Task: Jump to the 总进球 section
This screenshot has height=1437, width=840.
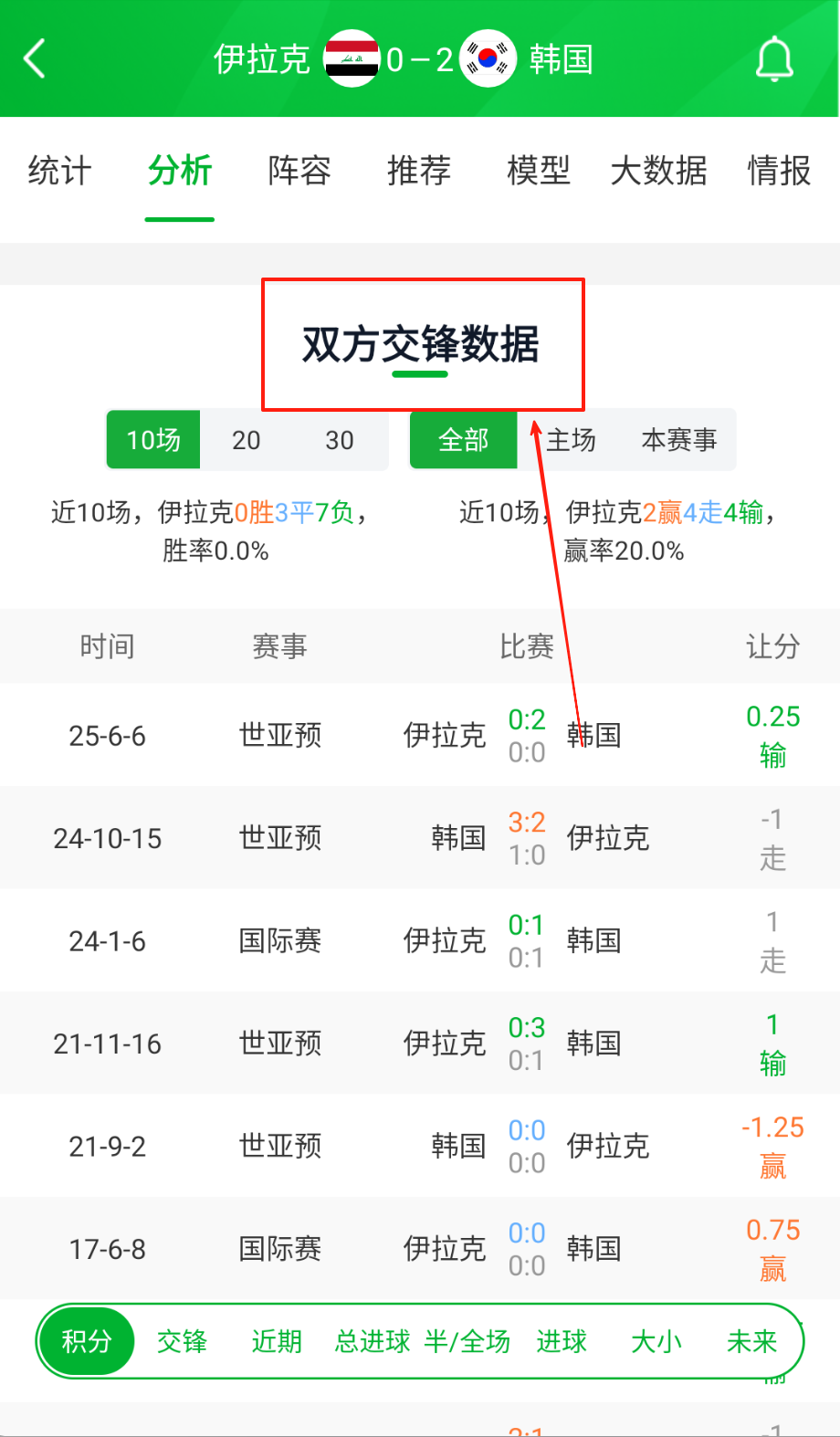Action: [372, 1341]
